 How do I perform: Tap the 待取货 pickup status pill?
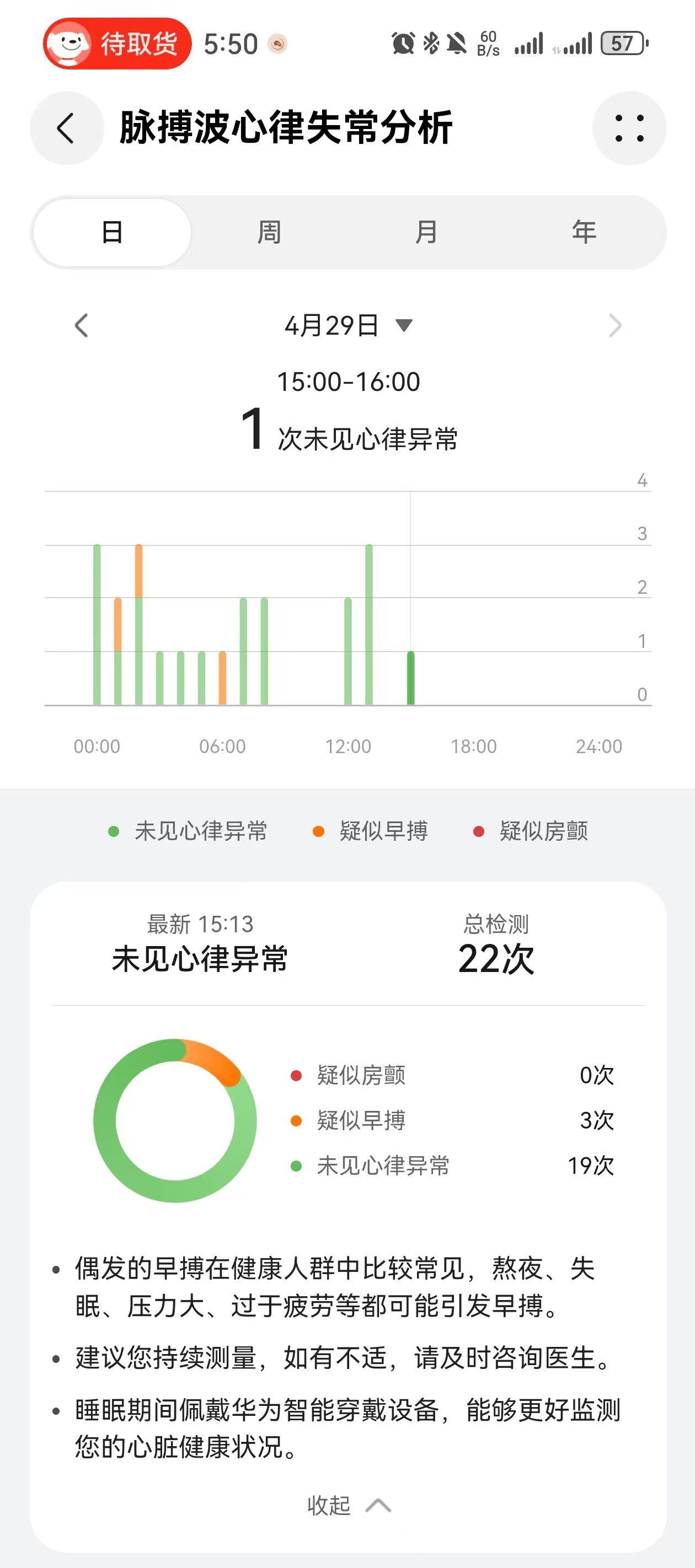click(x=117, y=44)
